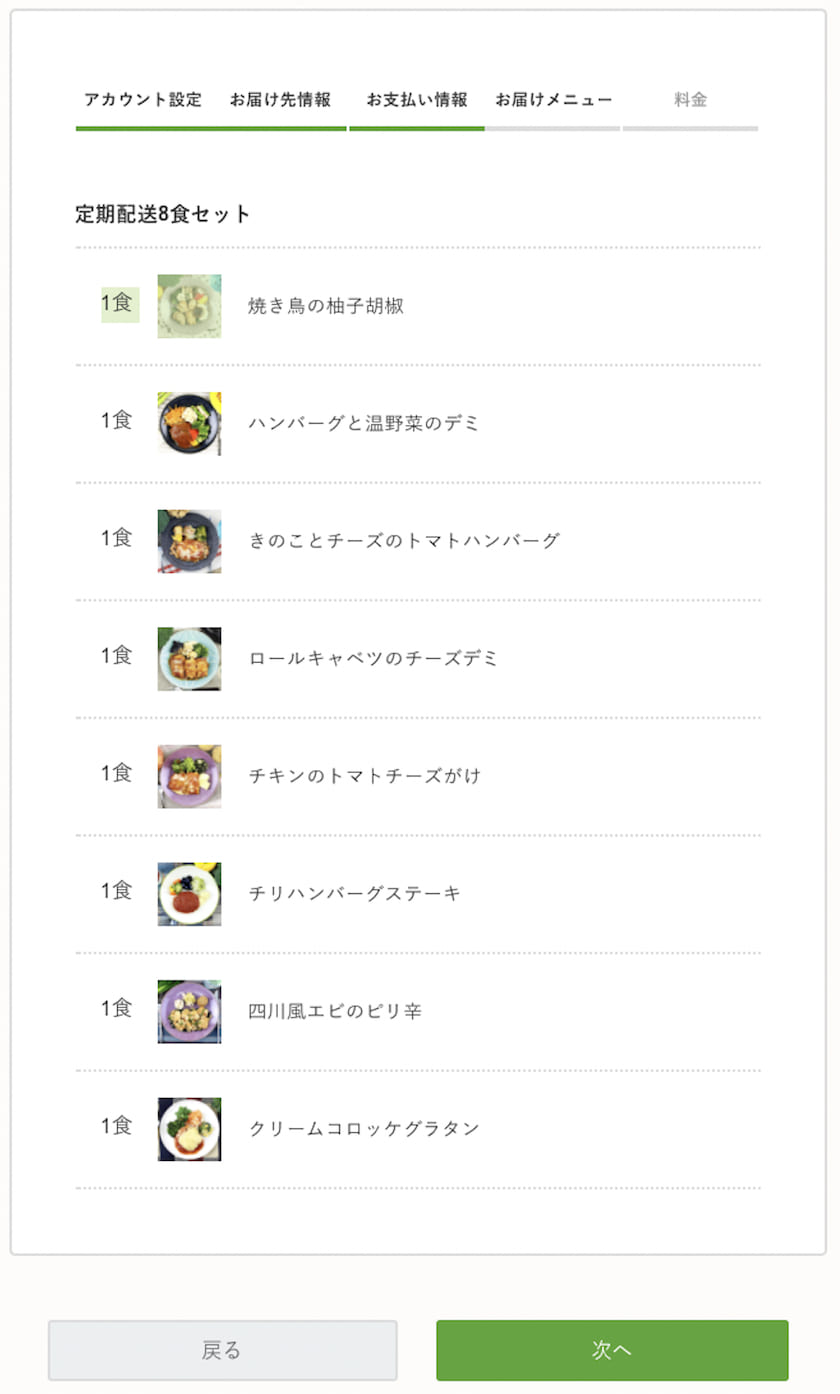Open the お届け先情報 step
840x1394 pixels.
[x=282, y=100]
